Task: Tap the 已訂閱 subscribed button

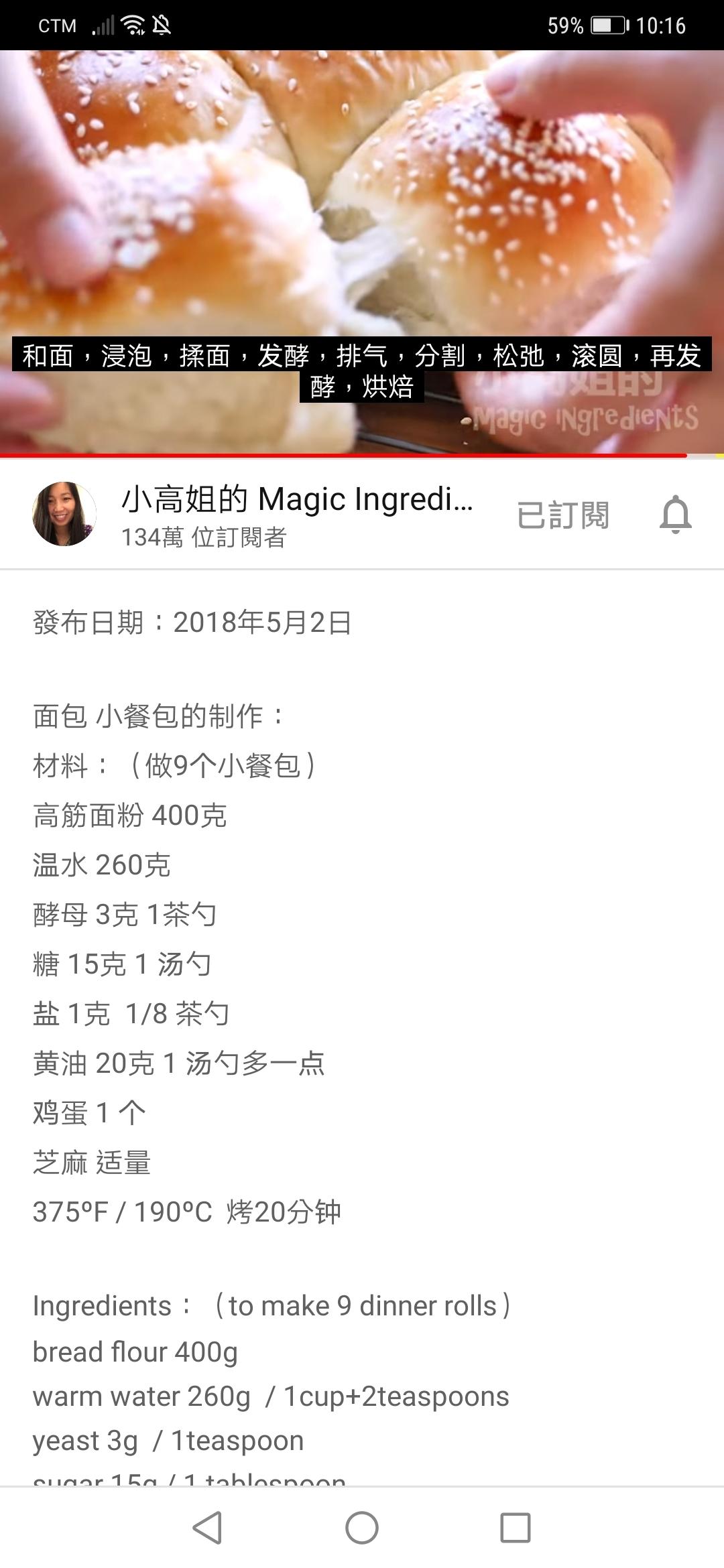Action: 563,515
